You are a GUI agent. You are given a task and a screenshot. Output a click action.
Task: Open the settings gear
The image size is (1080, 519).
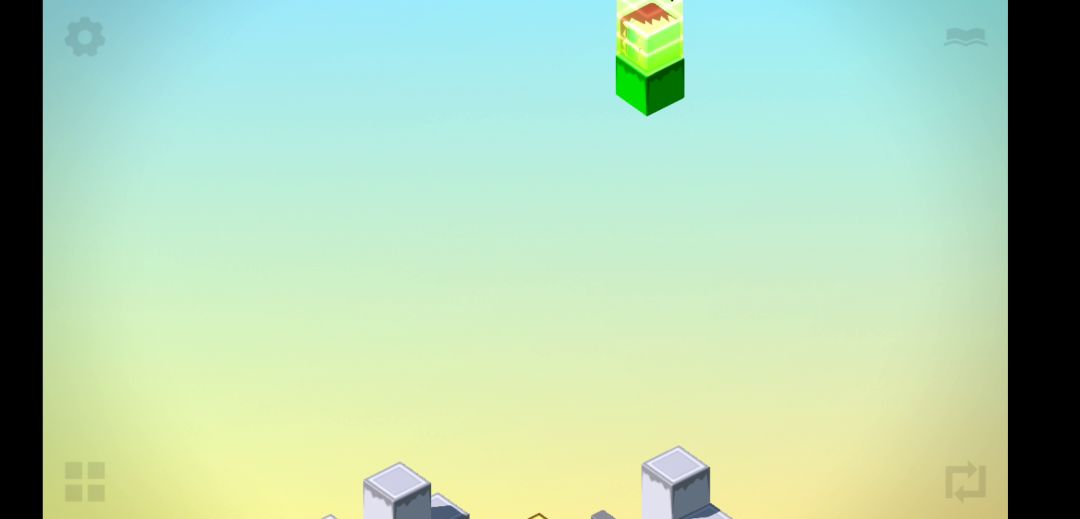pos(85,37)
